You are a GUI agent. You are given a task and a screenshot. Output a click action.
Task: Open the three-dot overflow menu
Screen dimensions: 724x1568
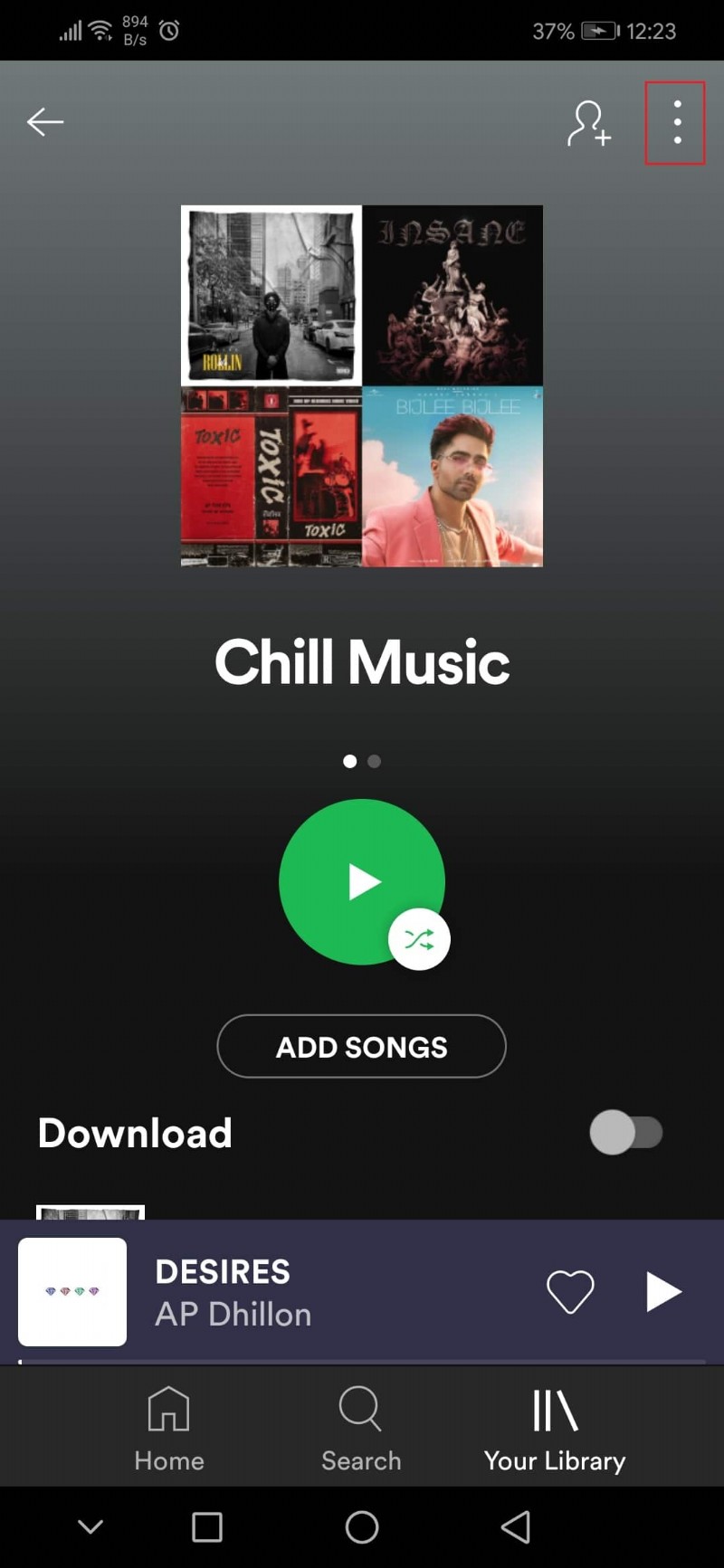[676, 123]
